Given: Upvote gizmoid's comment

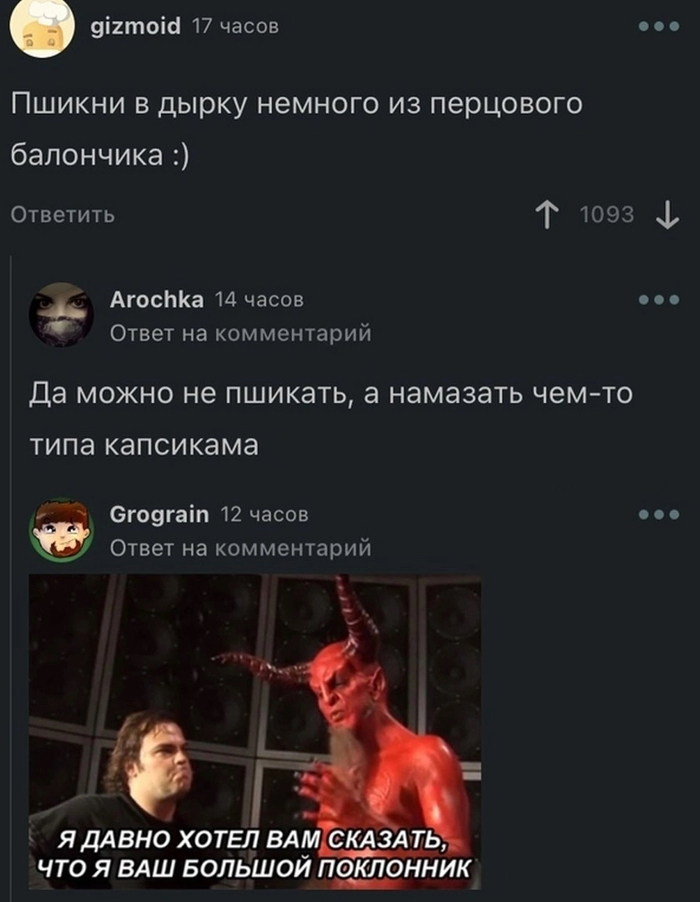Looking at the screenshot, I should coord(547,214).
